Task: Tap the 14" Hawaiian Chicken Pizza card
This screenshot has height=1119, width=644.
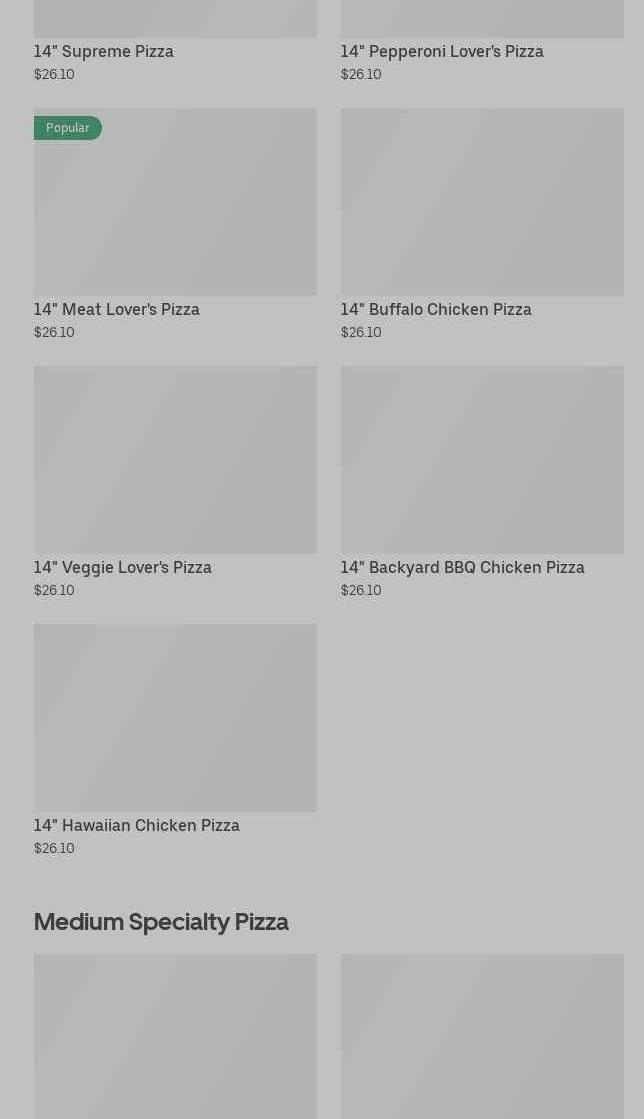Action: point(175,740)
